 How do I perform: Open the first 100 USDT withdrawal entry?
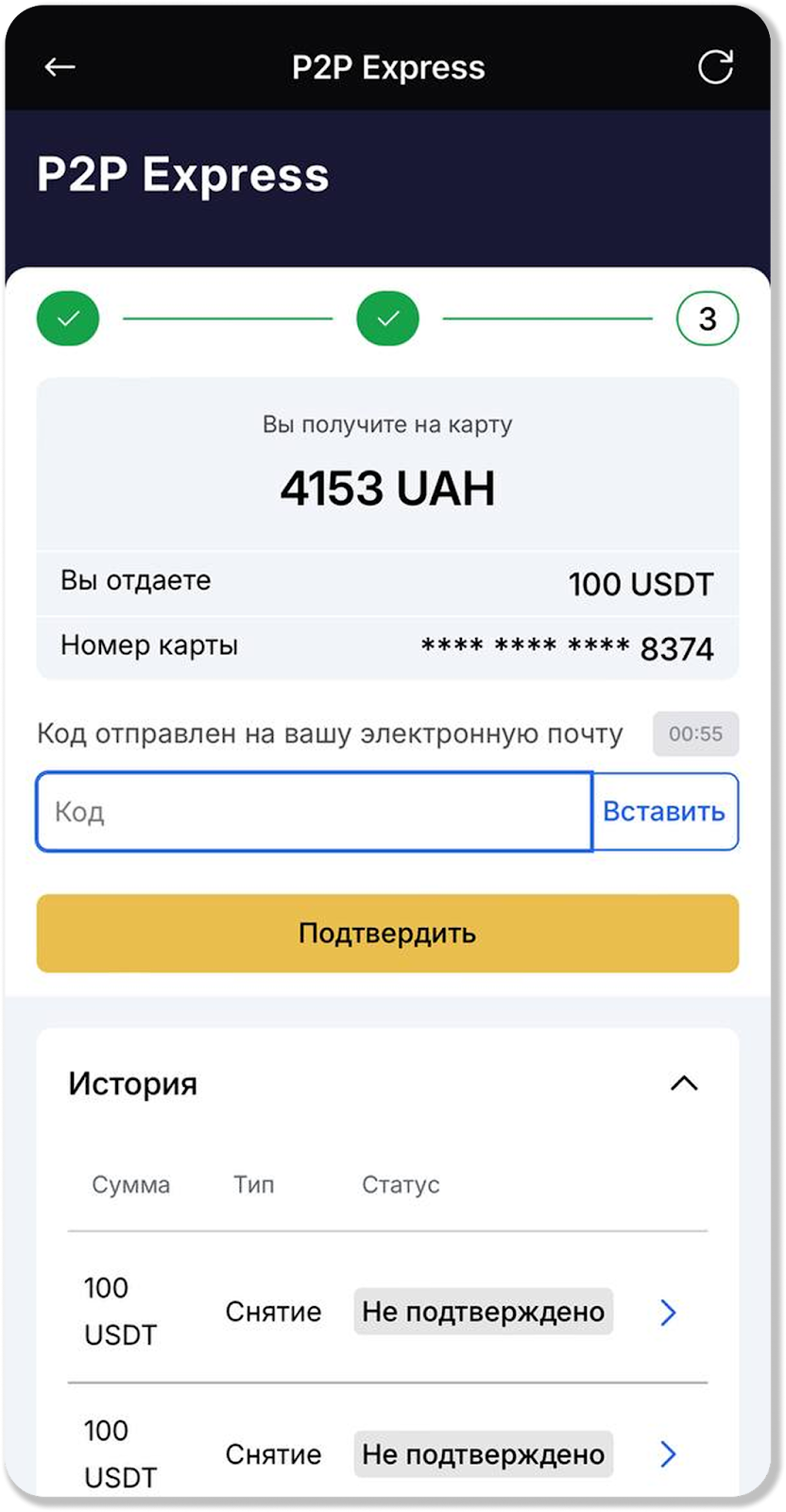click(x=668, y=1312)
